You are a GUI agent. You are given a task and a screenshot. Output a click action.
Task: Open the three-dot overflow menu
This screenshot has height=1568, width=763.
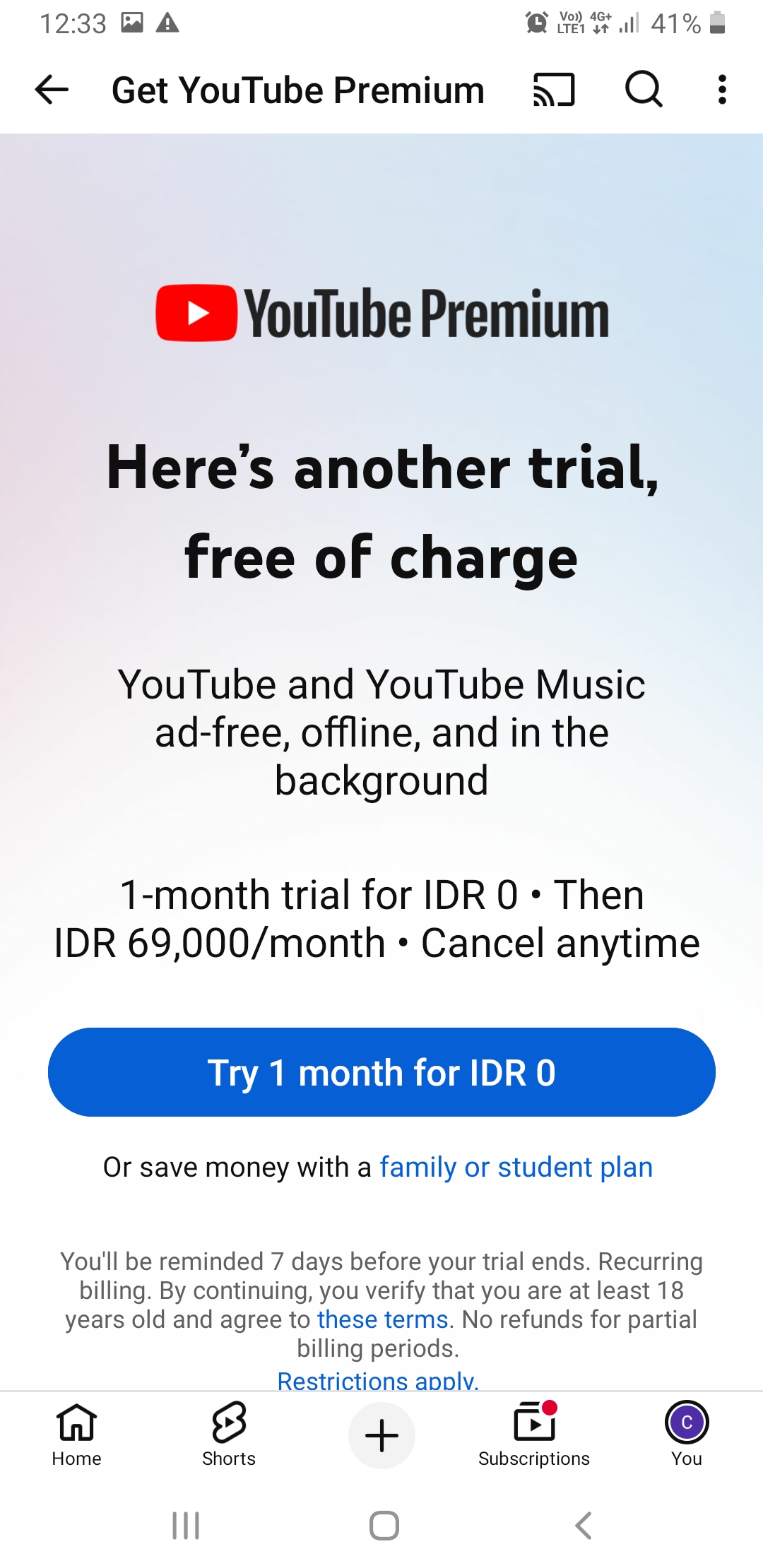721,90
